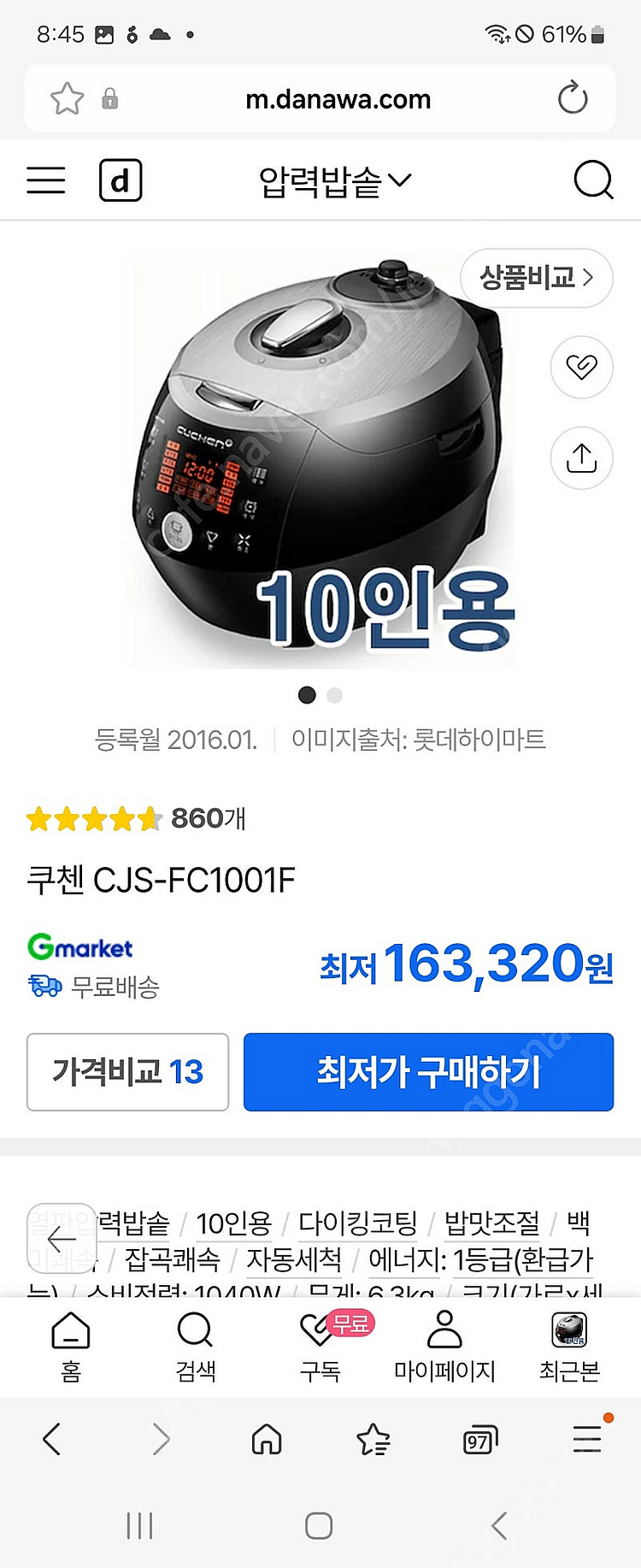
Task: Open 최근본 recently viewed items
Action: [569, 1347]
